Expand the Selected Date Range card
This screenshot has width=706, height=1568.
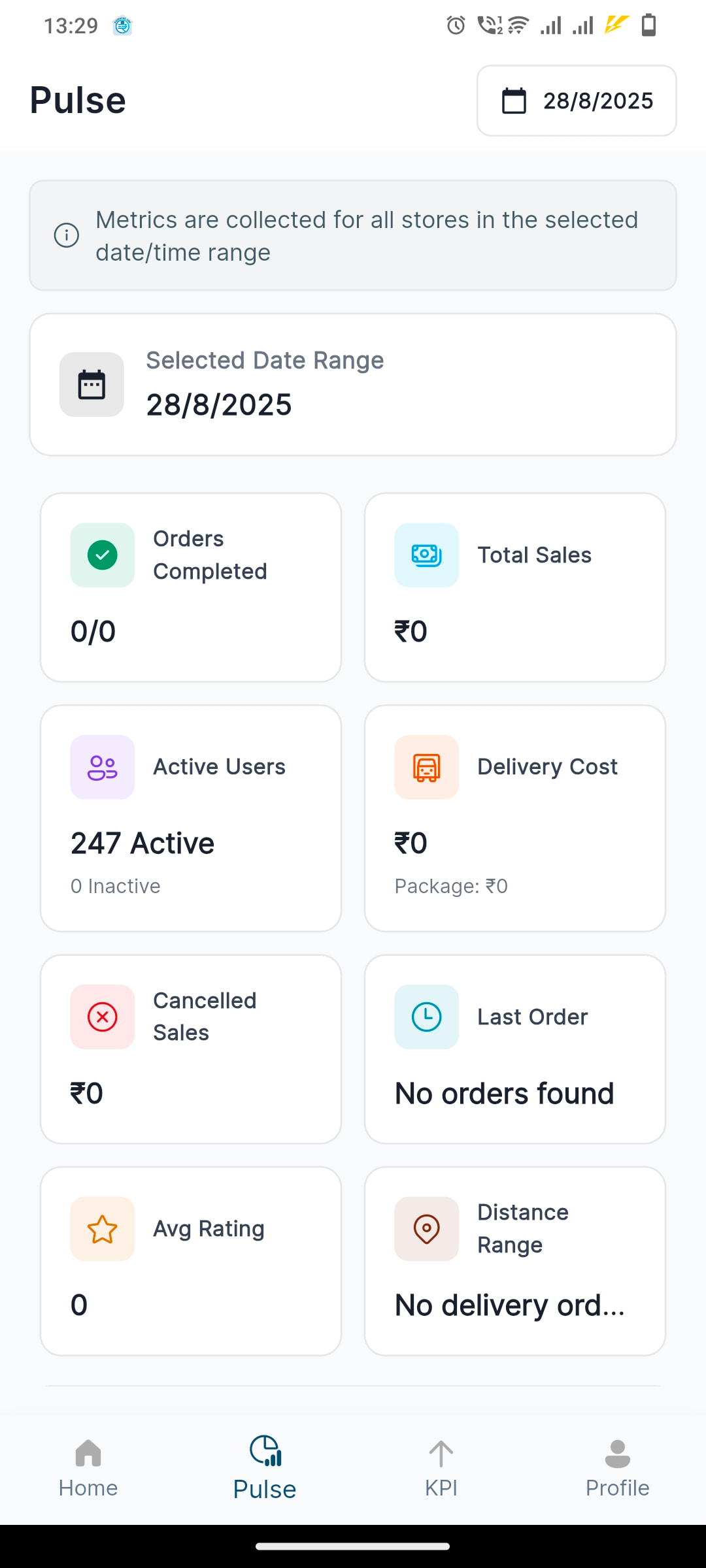[353, 384]
